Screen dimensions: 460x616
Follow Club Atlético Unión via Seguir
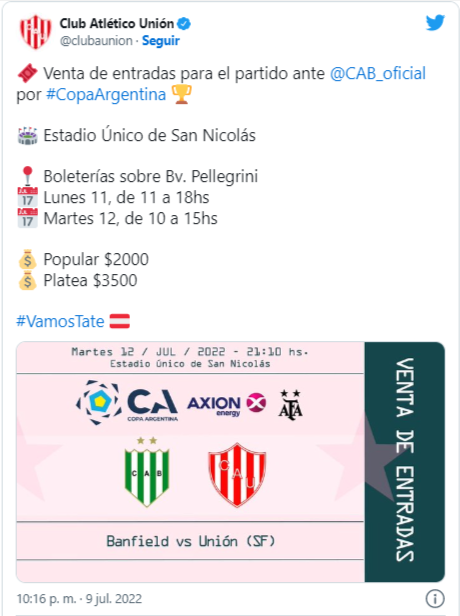pyautogui.click(x=161, y=41)
